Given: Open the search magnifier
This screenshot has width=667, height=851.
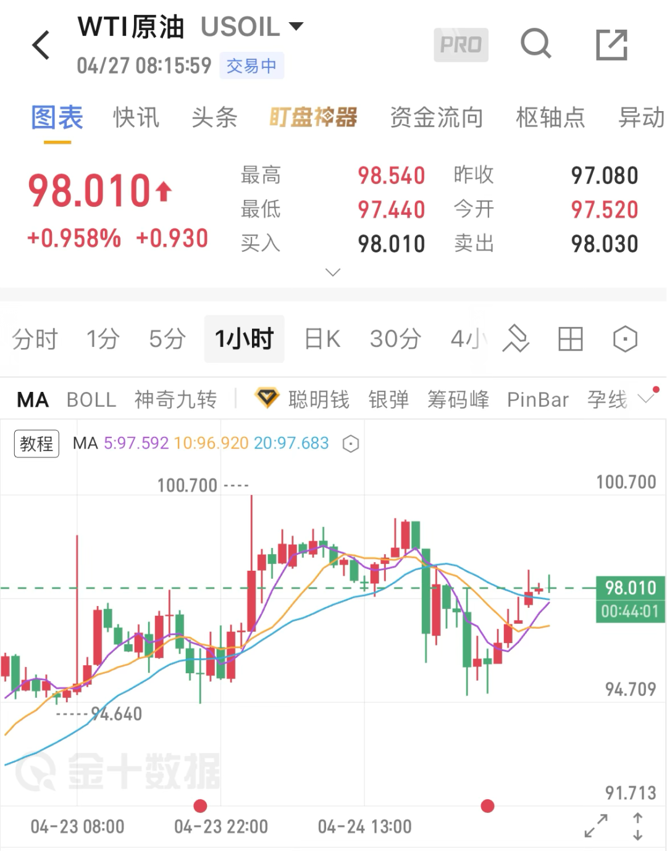Looking at the screenshot, I should [536, 44].
